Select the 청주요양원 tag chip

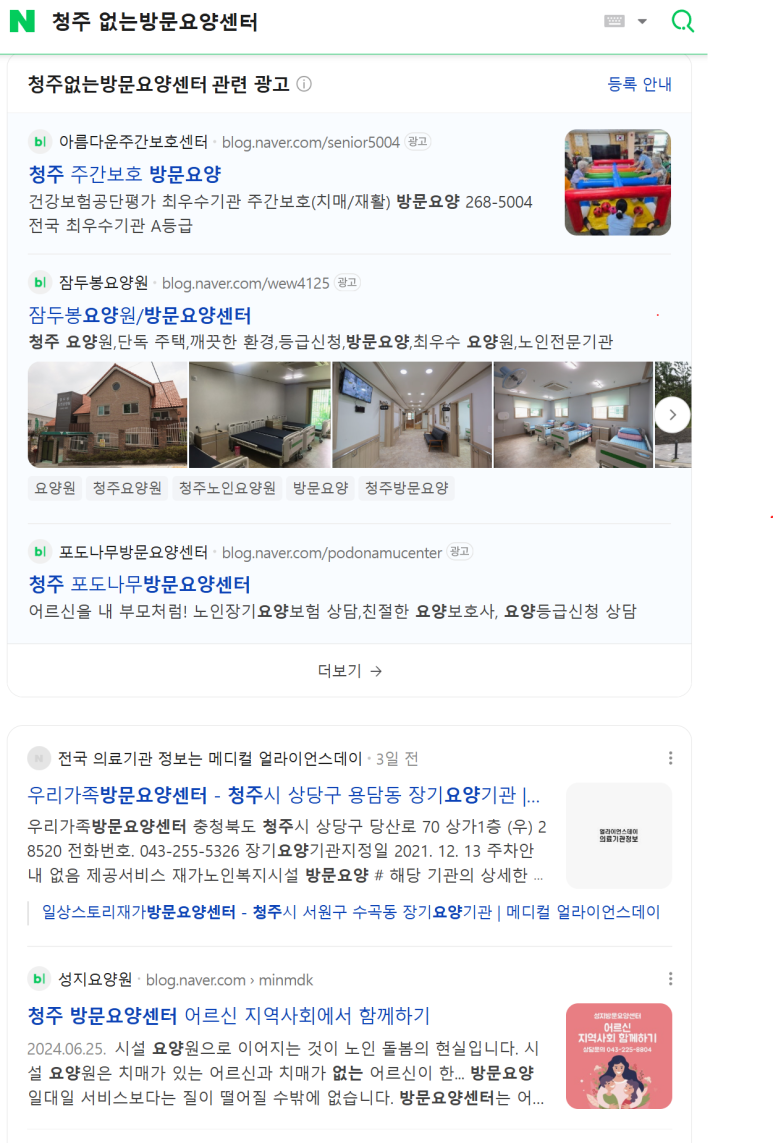pyautogui.click(x=128, y=488)
